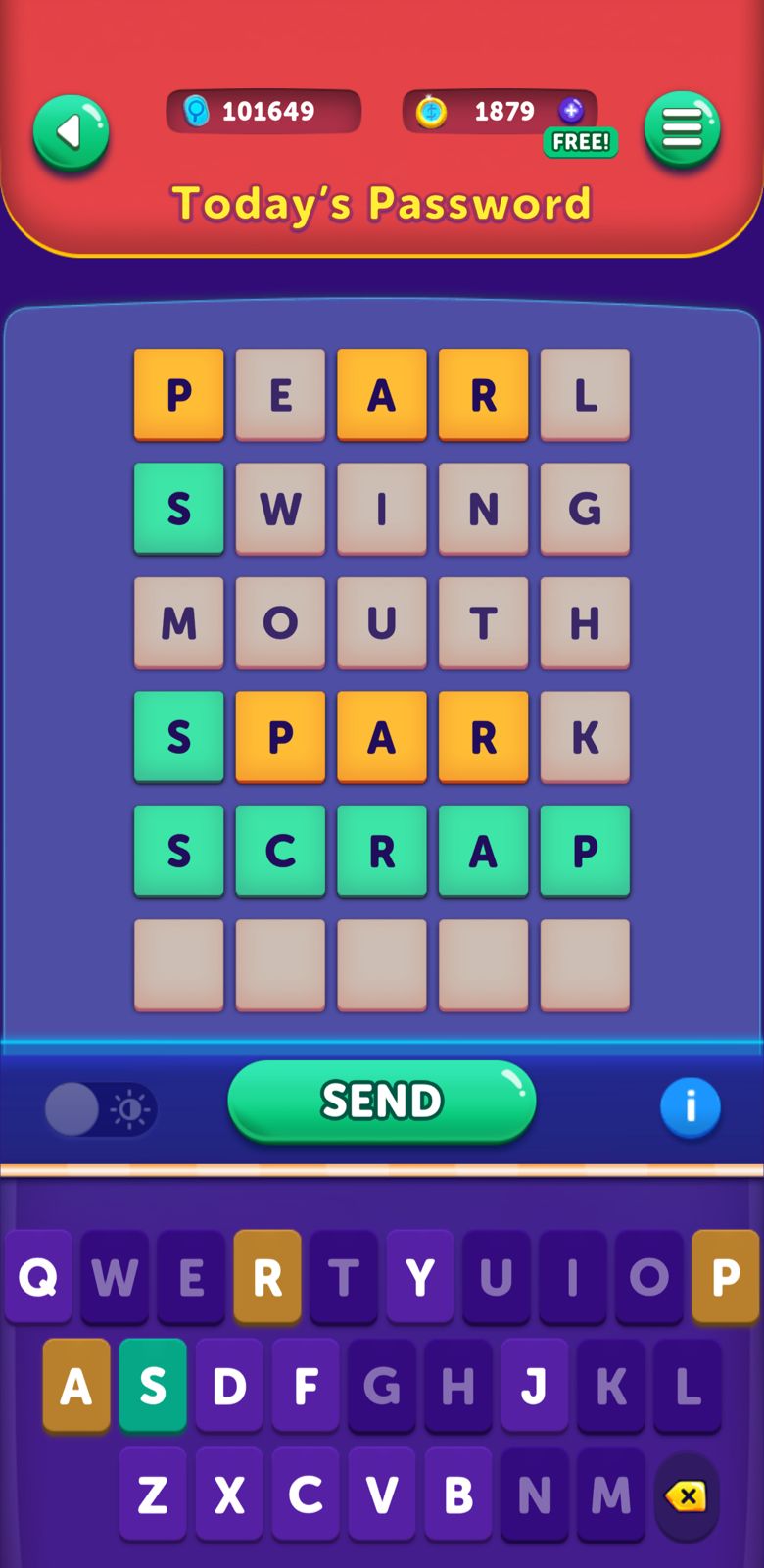
Task: Tap the yellow A key
Action: (x=76, y=1386)
